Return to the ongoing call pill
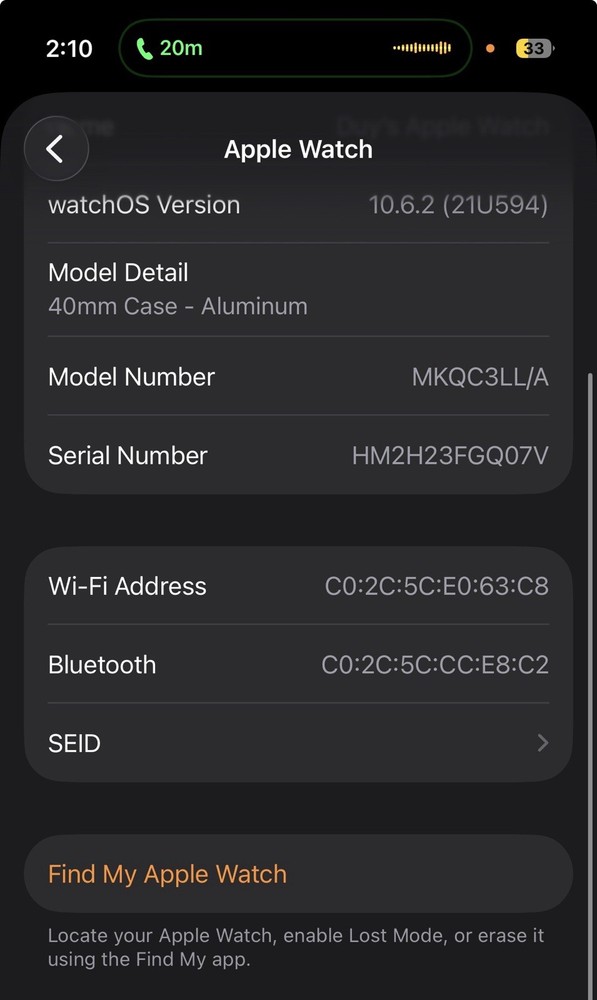The height and width of the screenshot is (1000, 597). [x=295, y=48]
